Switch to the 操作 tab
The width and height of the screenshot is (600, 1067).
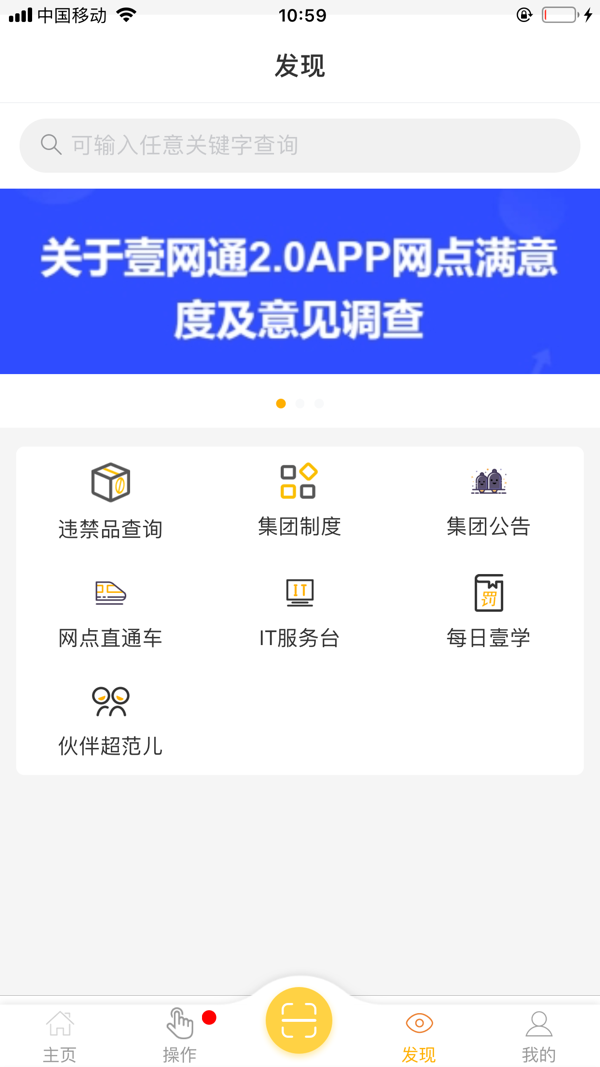[x=180, y=1036]
